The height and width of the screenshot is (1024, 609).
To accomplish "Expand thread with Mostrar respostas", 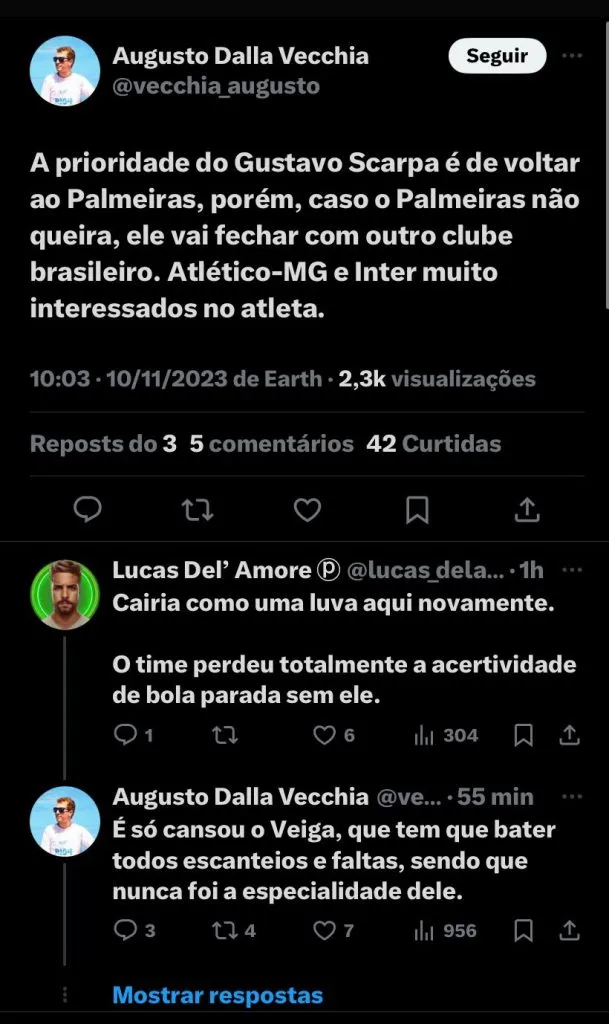I will tap(218, 995).
